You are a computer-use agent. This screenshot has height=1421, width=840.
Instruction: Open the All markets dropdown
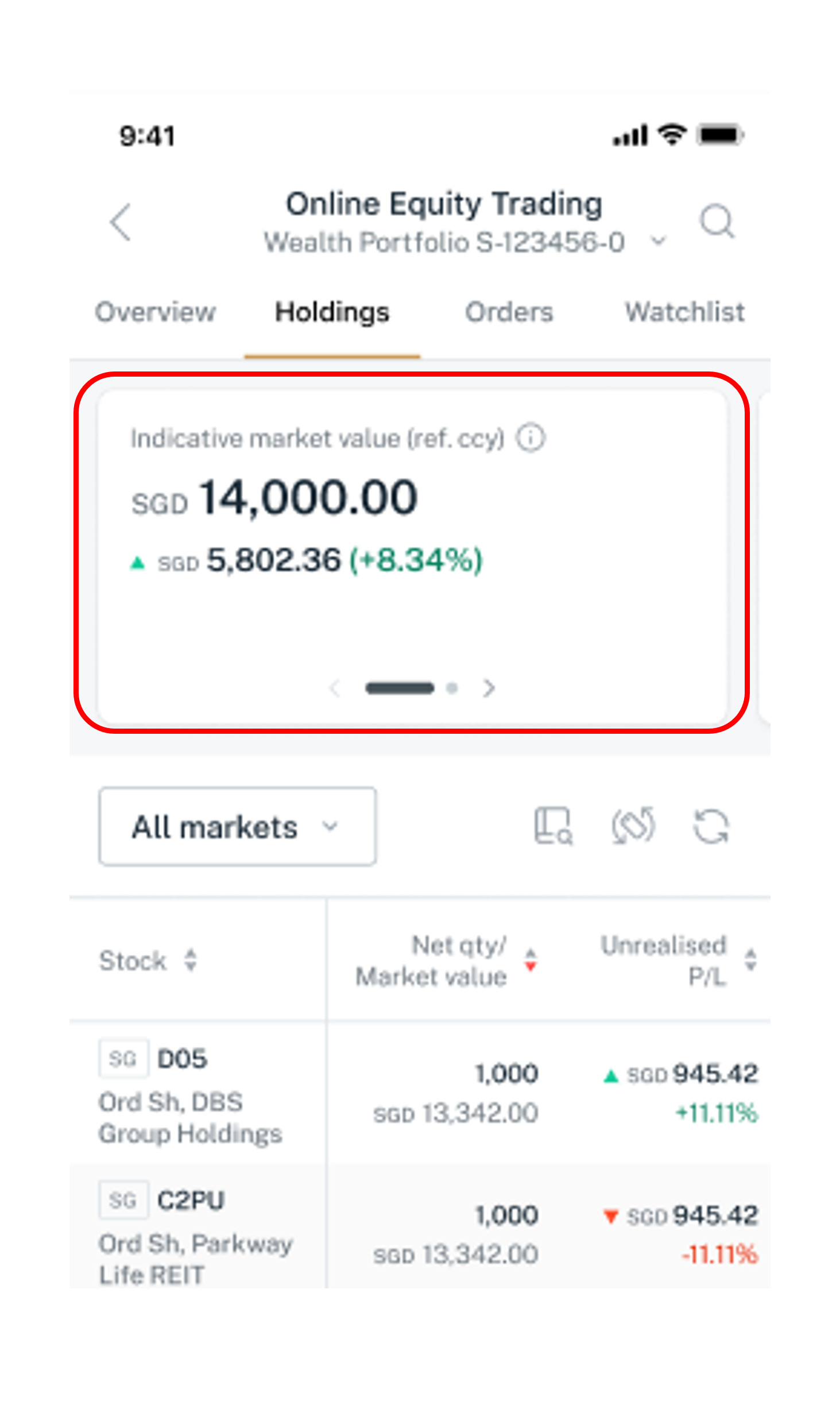[x=237, y=827]
